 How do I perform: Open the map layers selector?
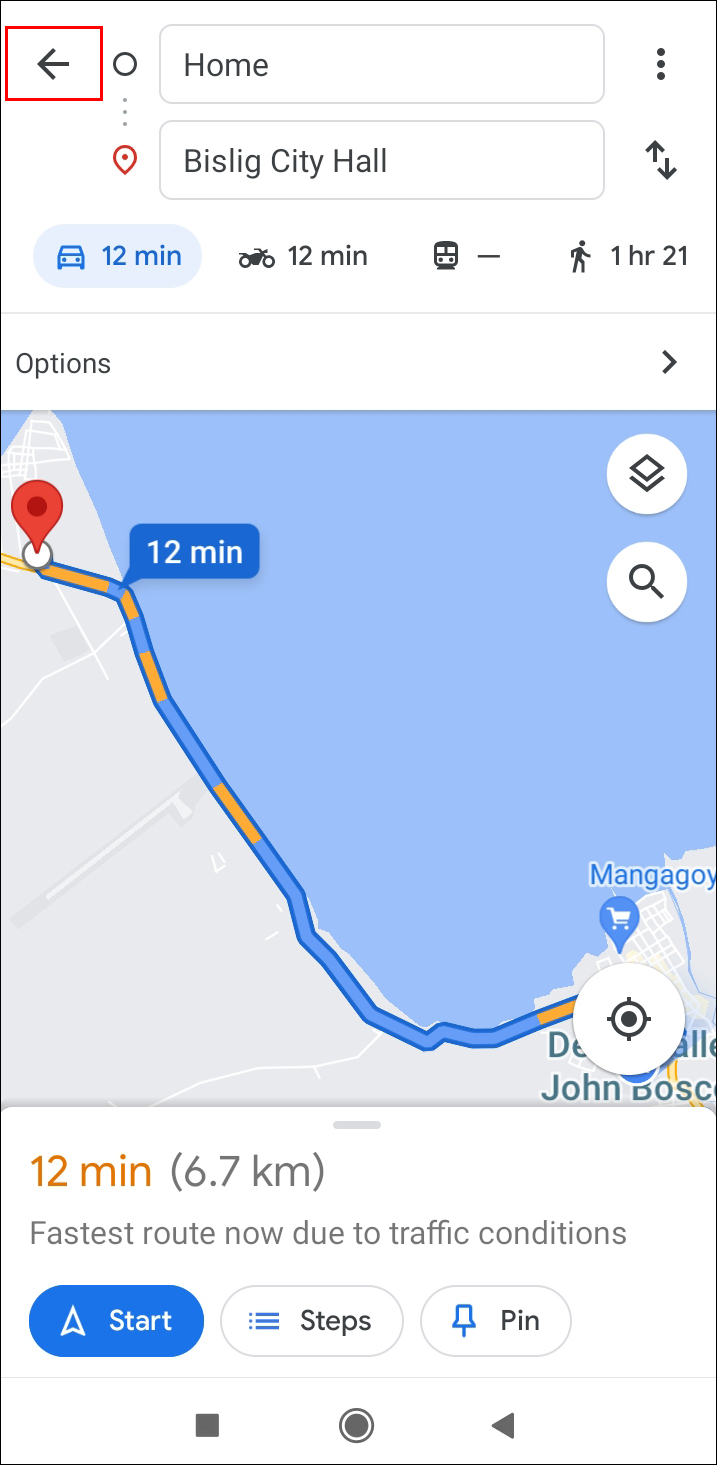(646, 474)
